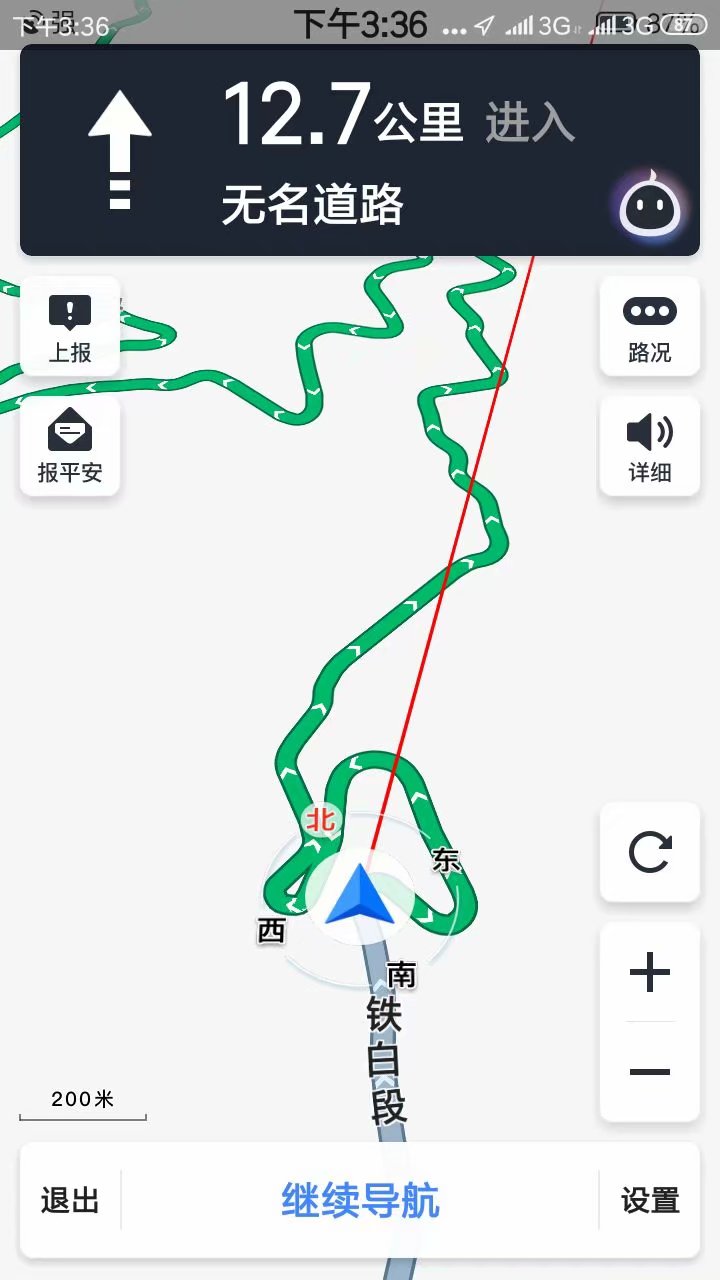Open navigation 设置
Image resolution: width=720 pixels, height=1280 pixels.
[650, 1200]
